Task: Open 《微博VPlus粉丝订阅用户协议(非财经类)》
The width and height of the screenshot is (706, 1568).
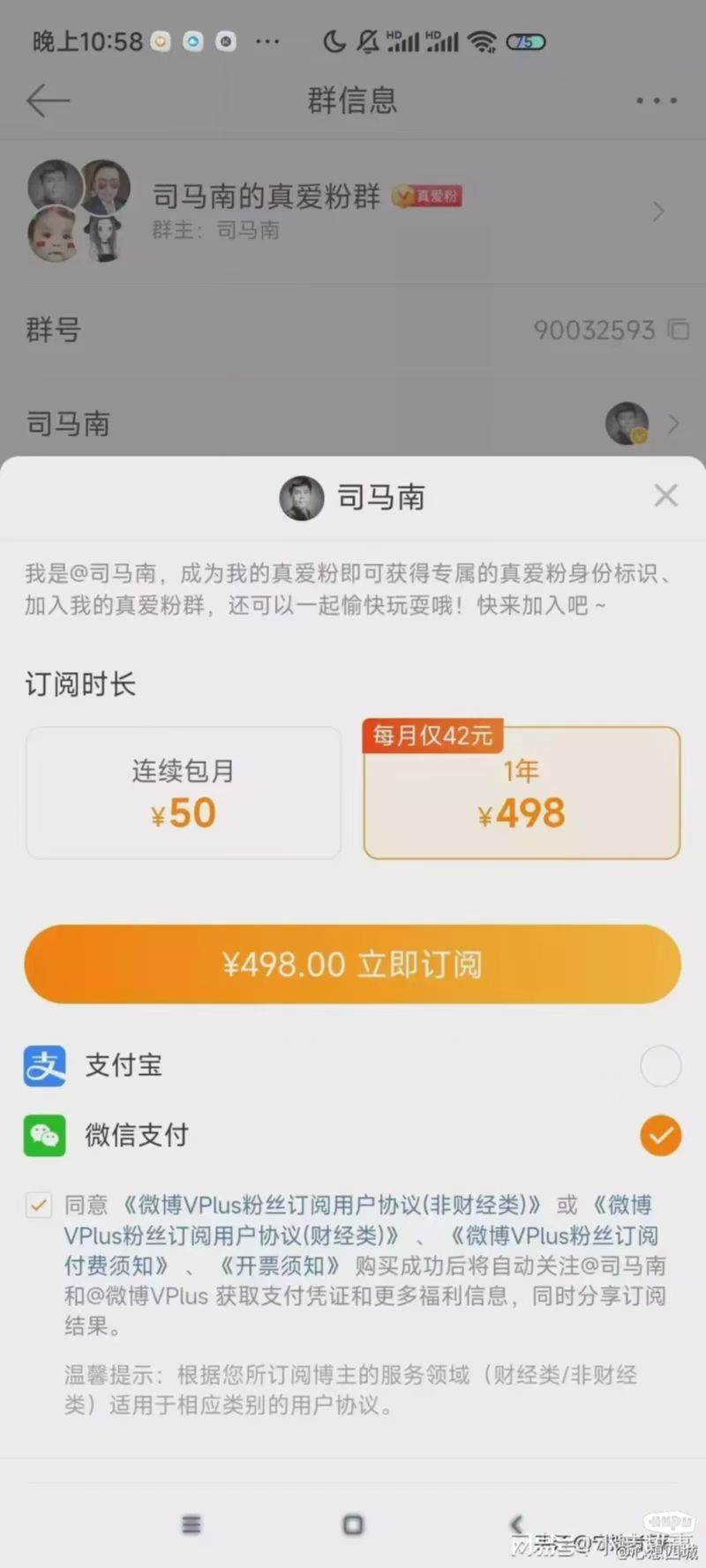Action: 331,1205
